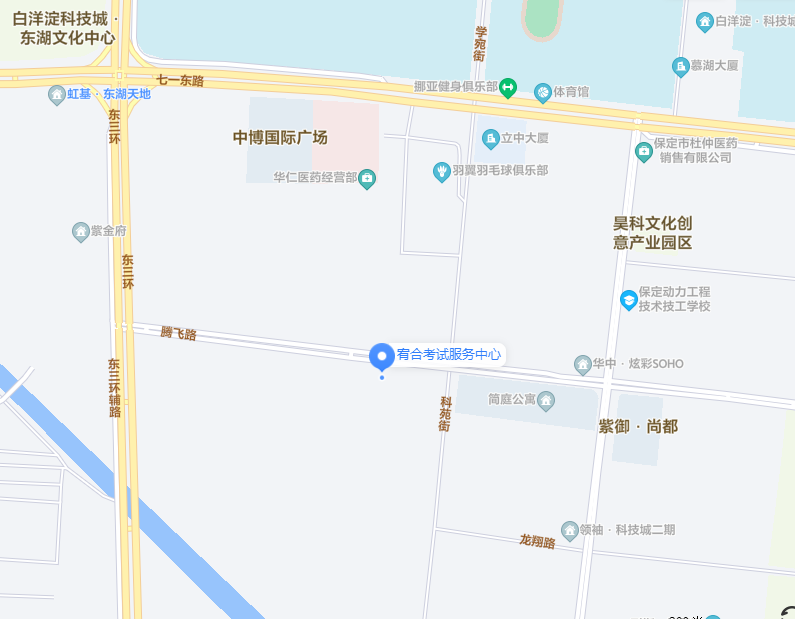Tap the 华中·炫彩SOHO marker

582,363
